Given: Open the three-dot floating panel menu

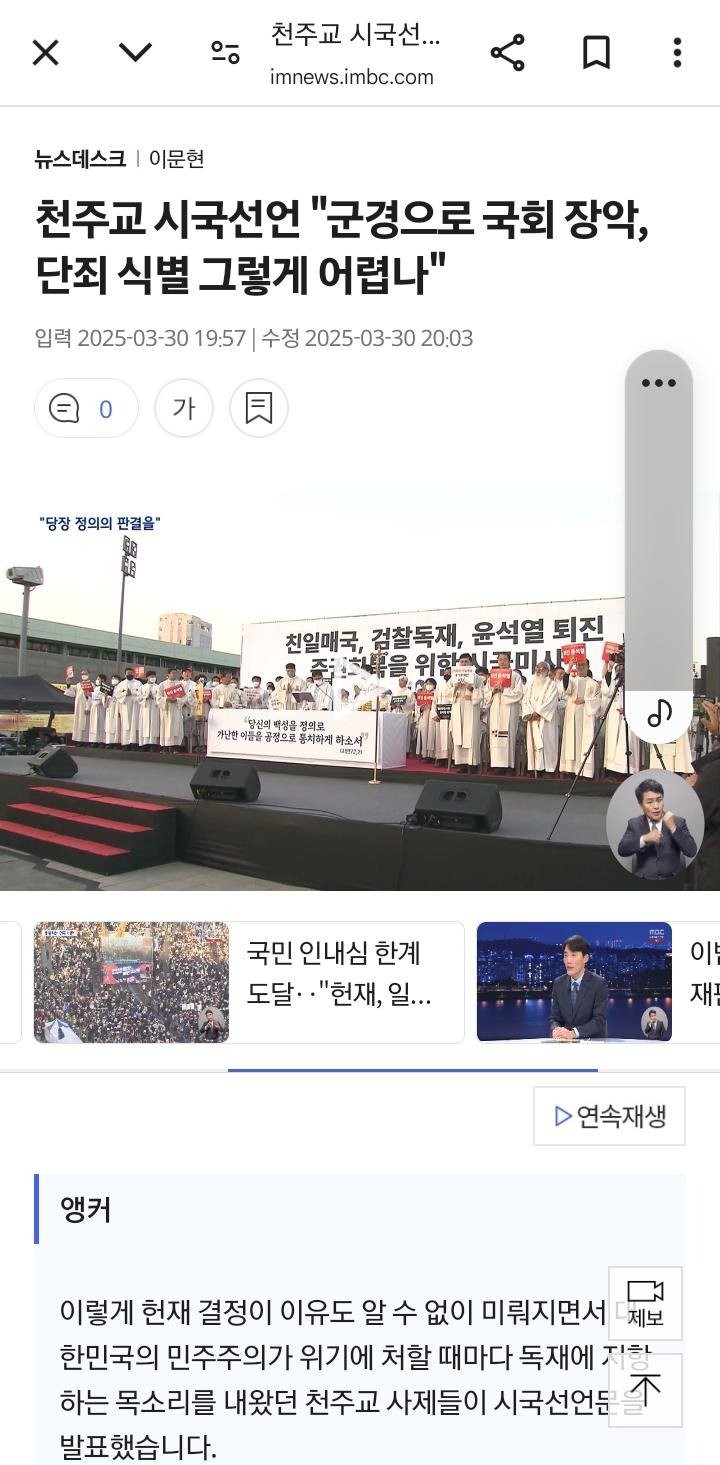Looking at the screenshot, I should (658, 383).
